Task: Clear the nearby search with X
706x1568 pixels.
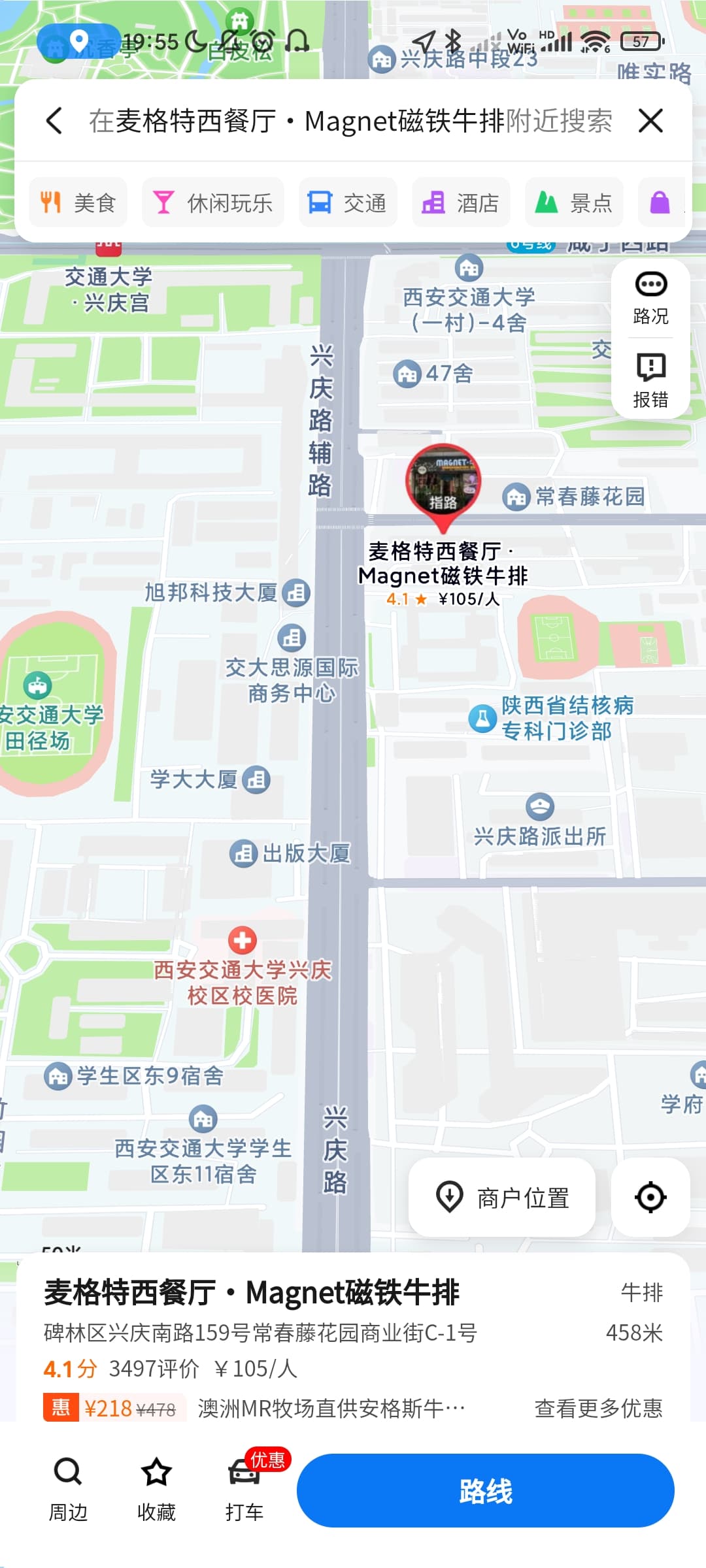Action: (650, 121)
